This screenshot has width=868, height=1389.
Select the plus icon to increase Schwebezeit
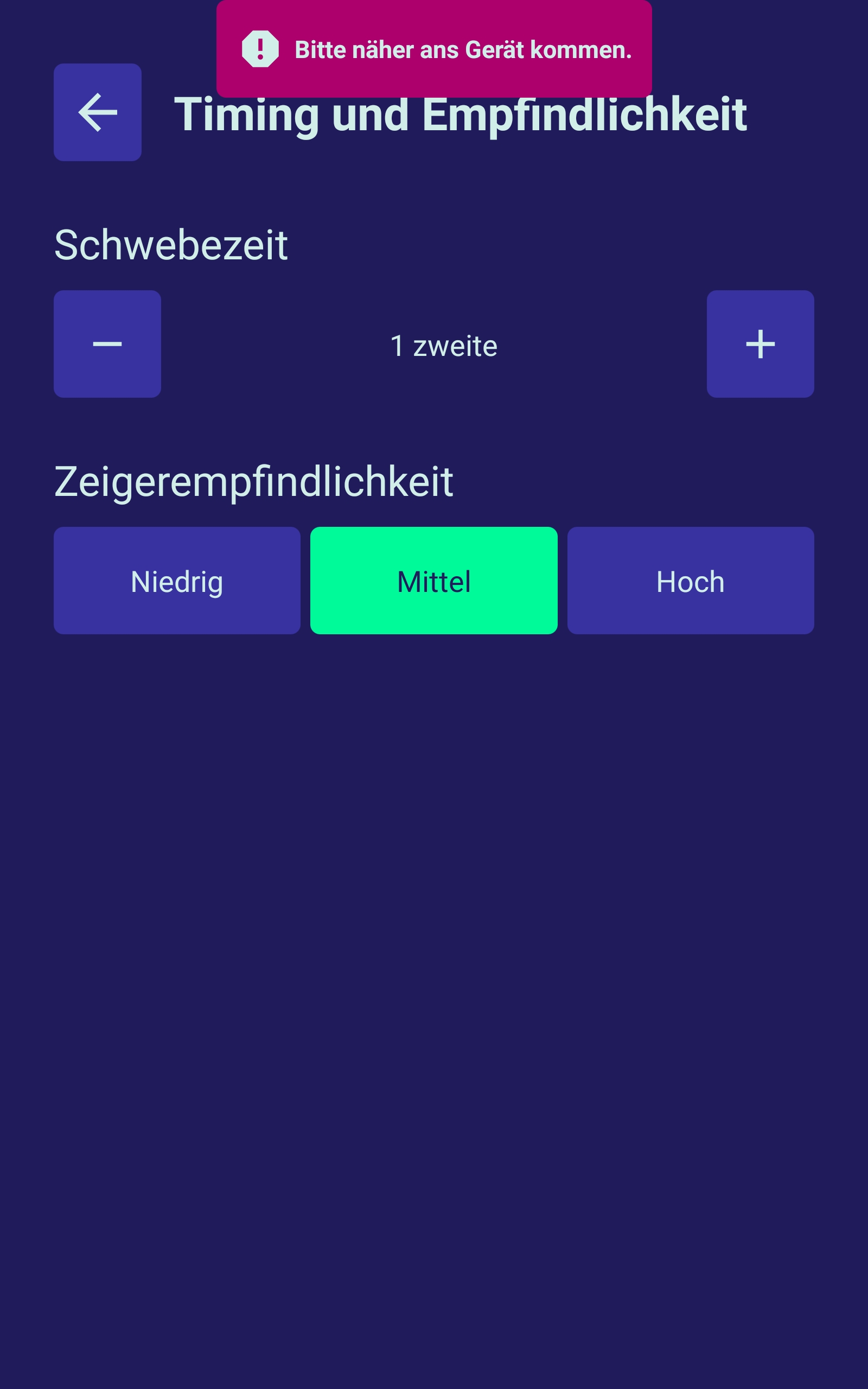point(759,345)
